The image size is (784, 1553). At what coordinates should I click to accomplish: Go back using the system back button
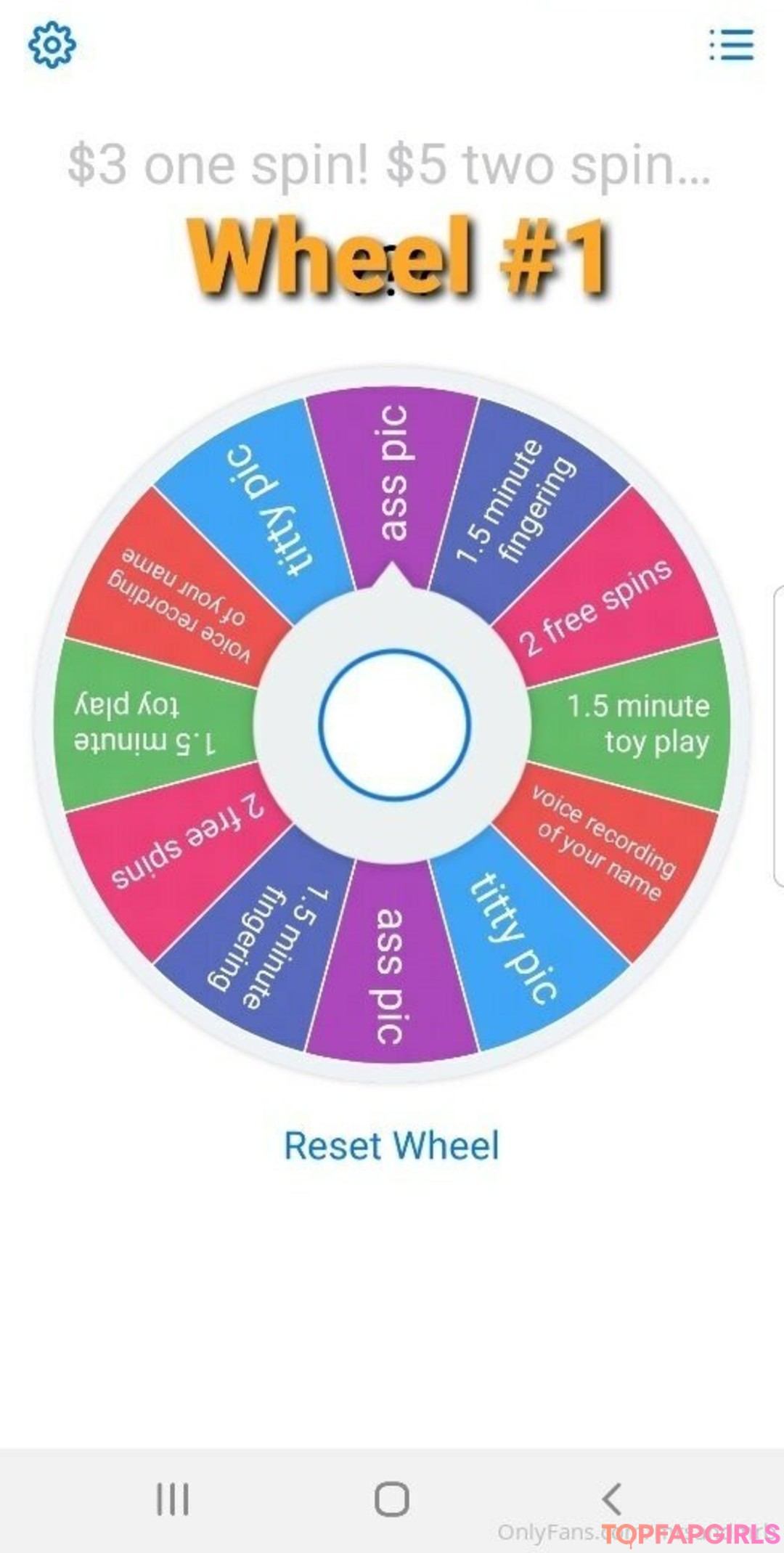pos(612,1499)
